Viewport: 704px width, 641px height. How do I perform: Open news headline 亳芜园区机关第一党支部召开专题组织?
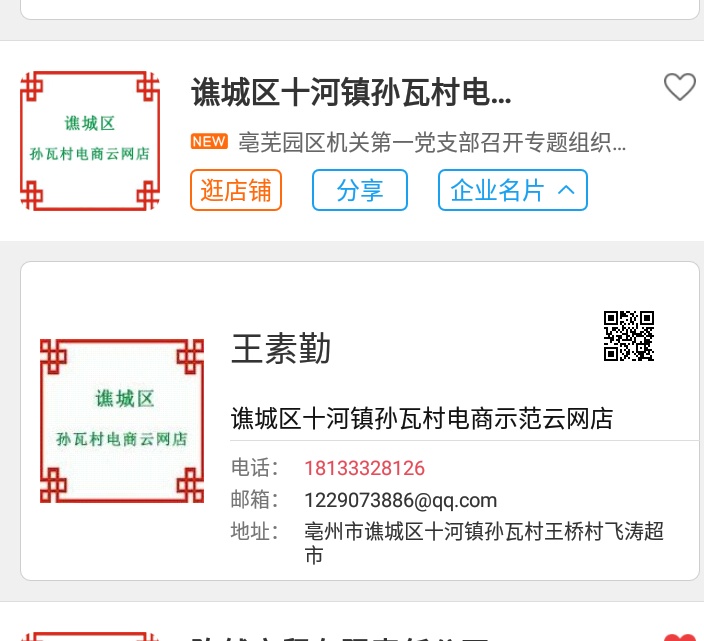pyautogui.click(x=432, y=143)
